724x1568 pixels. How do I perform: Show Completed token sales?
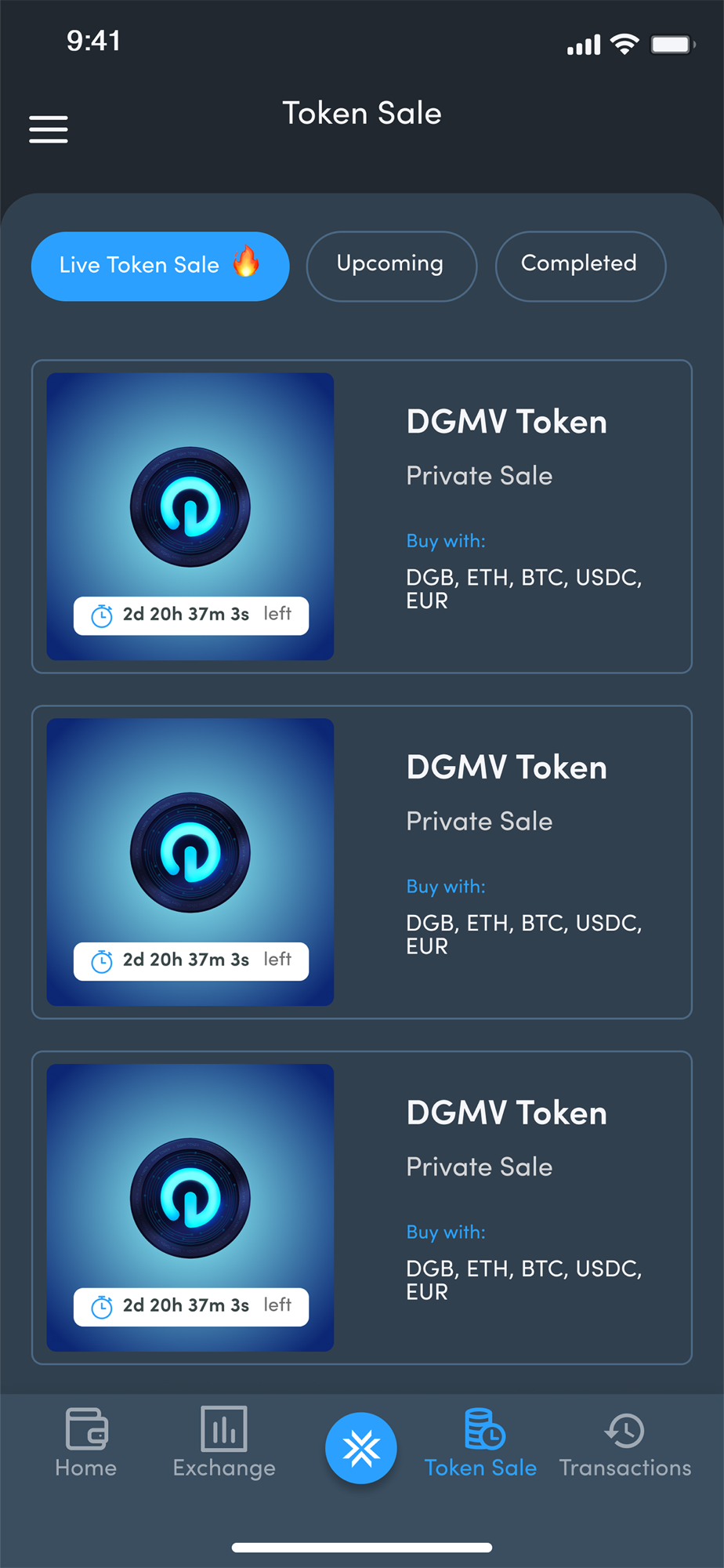(x=580, y=266)
